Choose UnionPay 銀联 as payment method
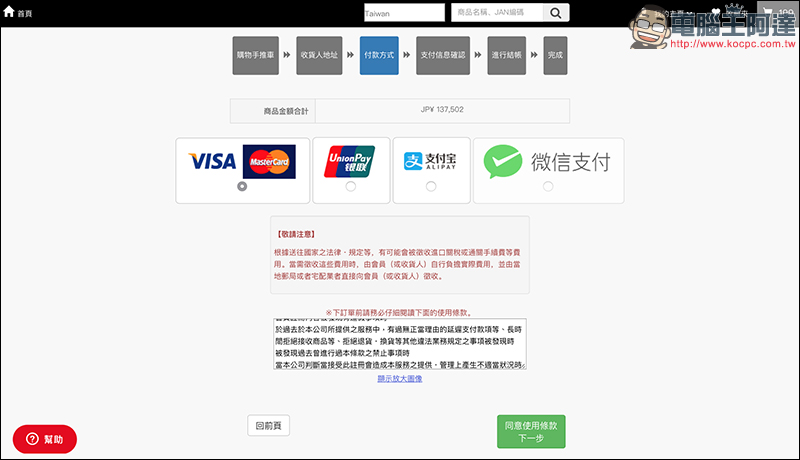The image size is (800, 460). coord(350,186)
